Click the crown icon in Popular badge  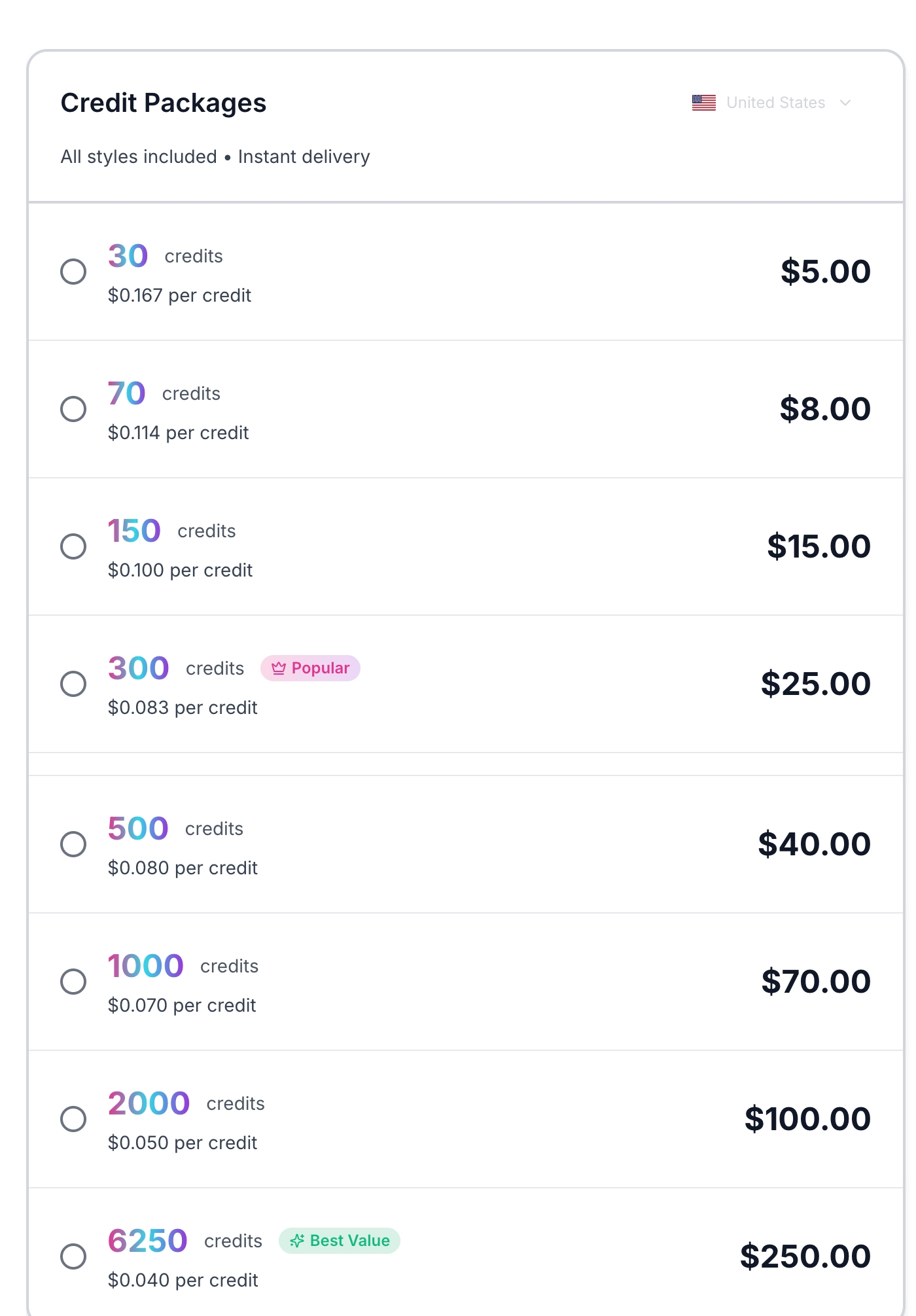pyautogui.click(x=278, y=668)
